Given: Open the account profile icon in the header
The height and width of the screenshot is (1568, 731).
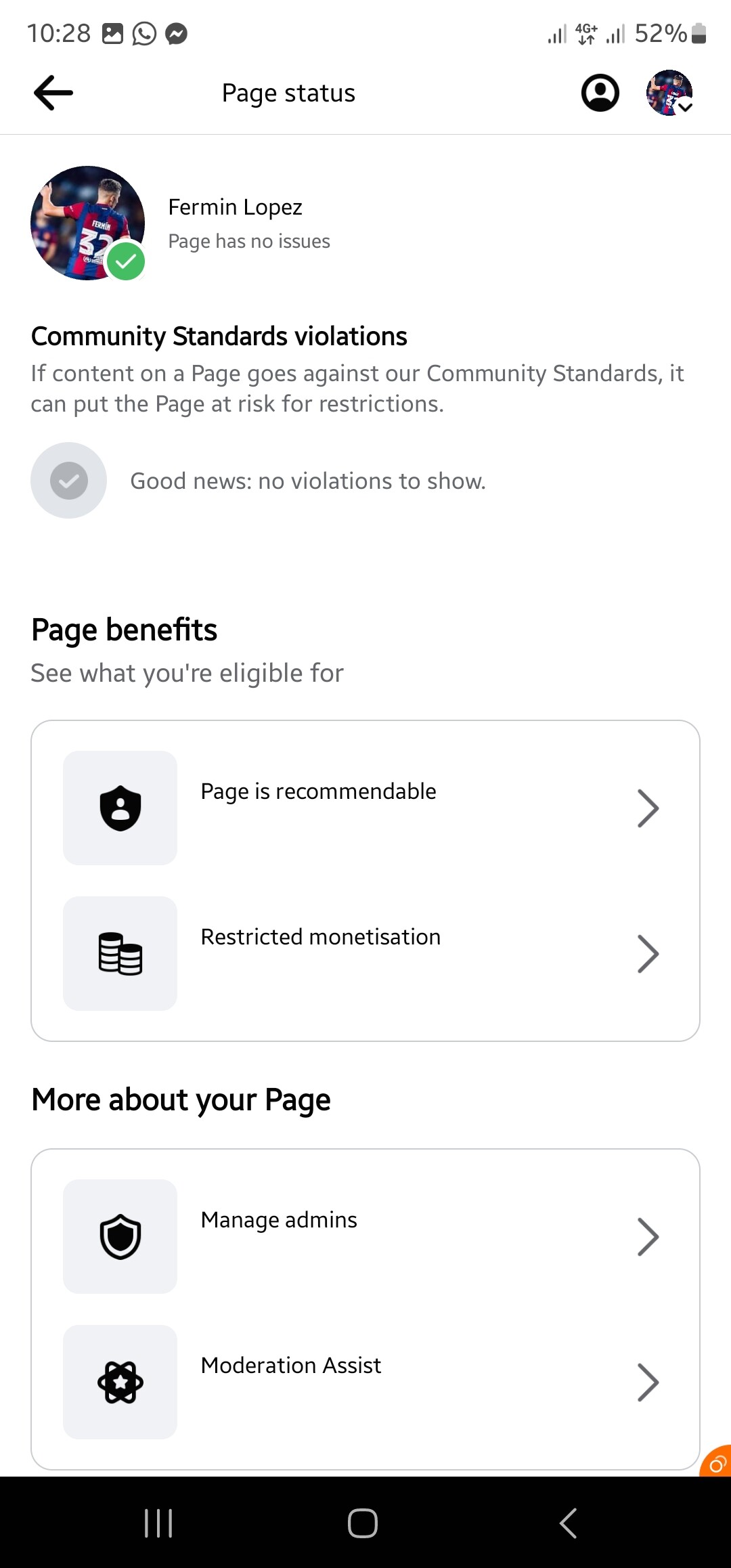Looking at the screenshot, I should coord(600,93).
